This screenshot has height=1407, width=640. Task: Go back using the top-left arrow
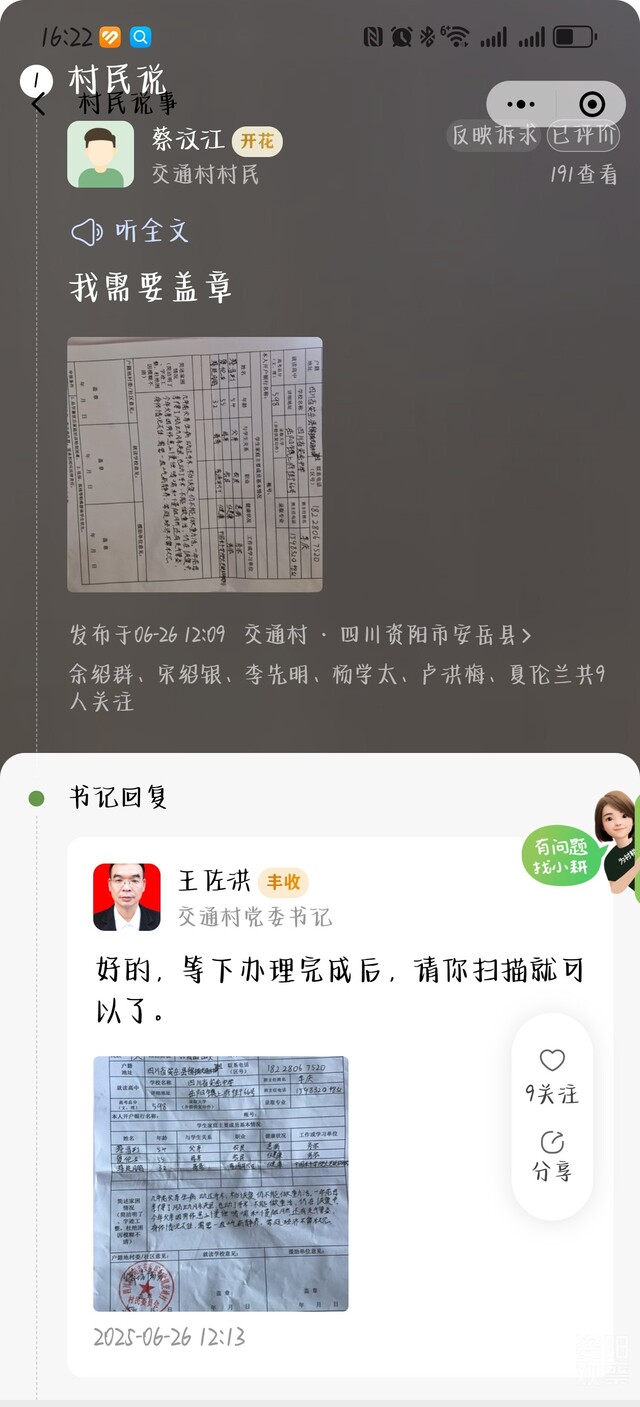coord(38,104)
